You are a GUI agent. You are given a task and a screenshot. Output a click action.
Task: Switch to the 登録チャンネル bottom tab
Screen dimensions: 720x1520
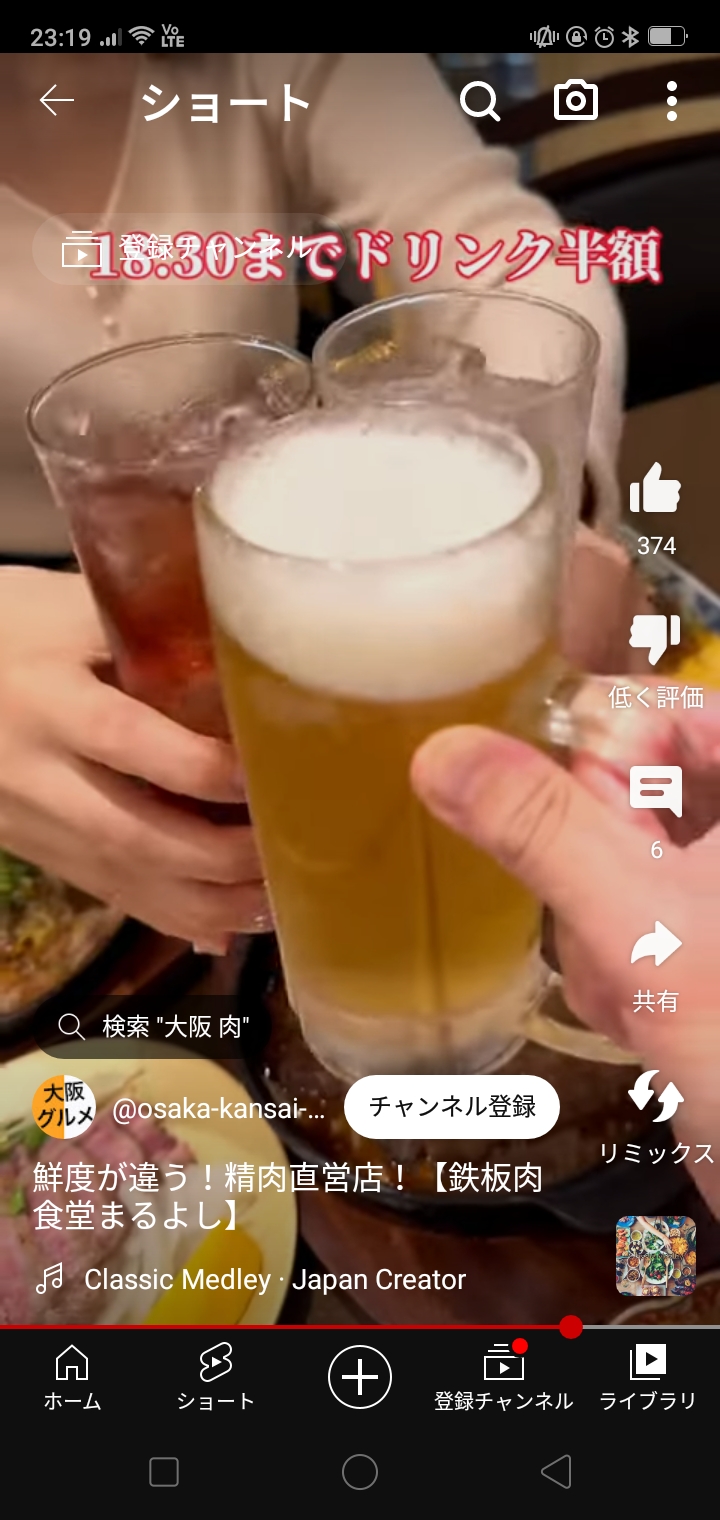click(503, 1378)
